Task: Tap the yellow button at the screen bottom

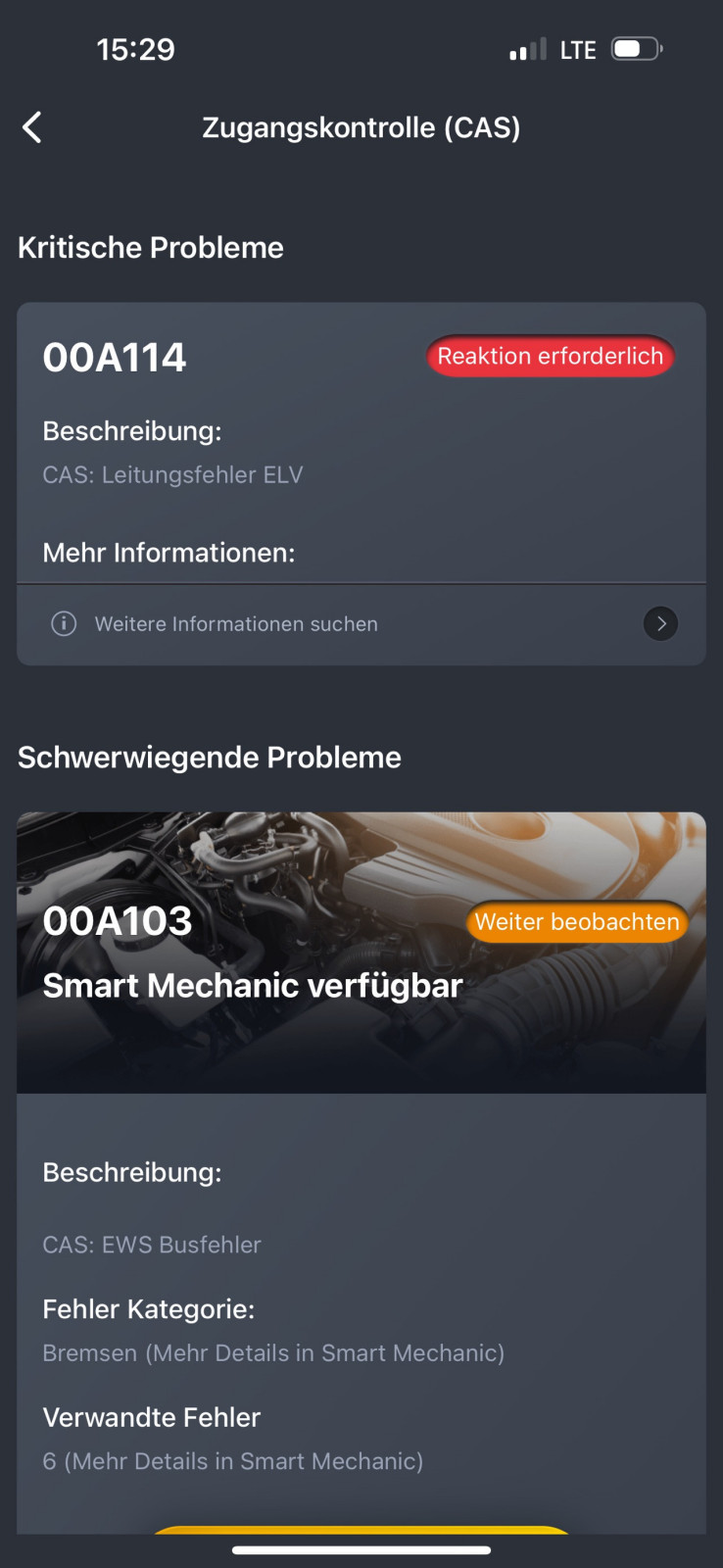Action: tap(361, 1529)
